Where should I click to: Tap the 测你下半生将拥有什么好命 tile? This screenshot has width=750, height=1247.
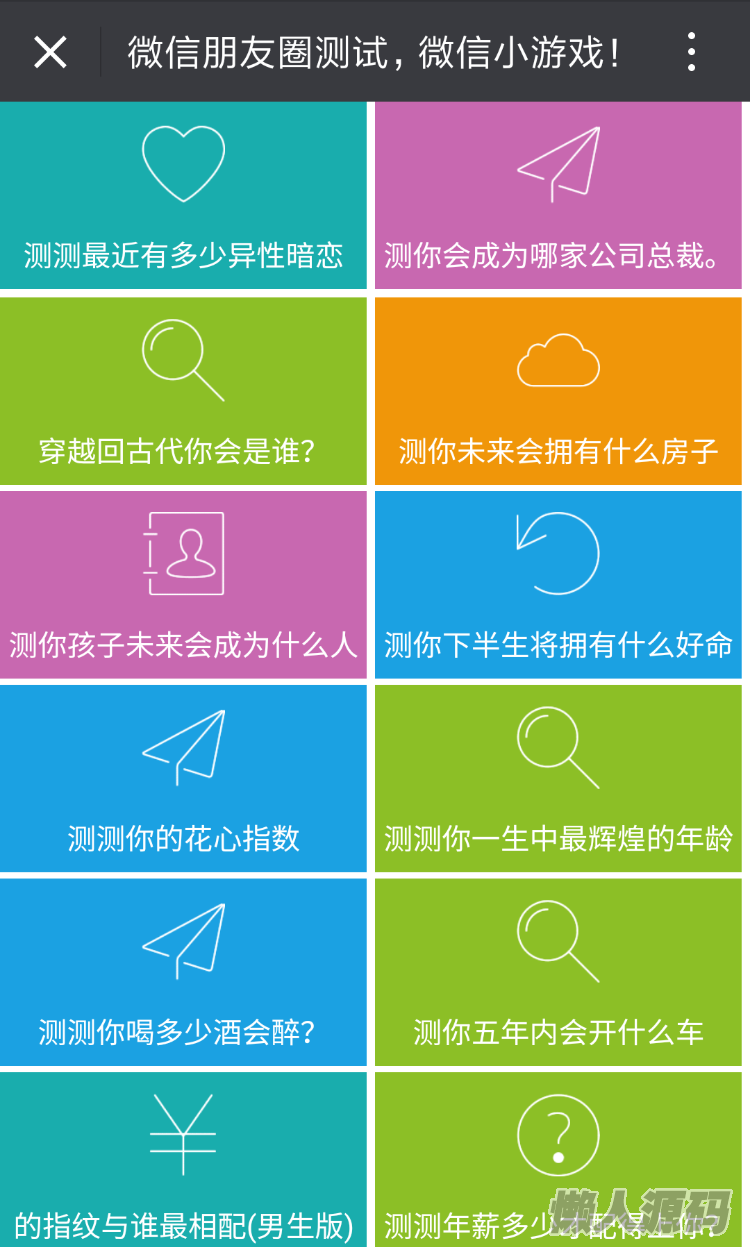[558, 584]
